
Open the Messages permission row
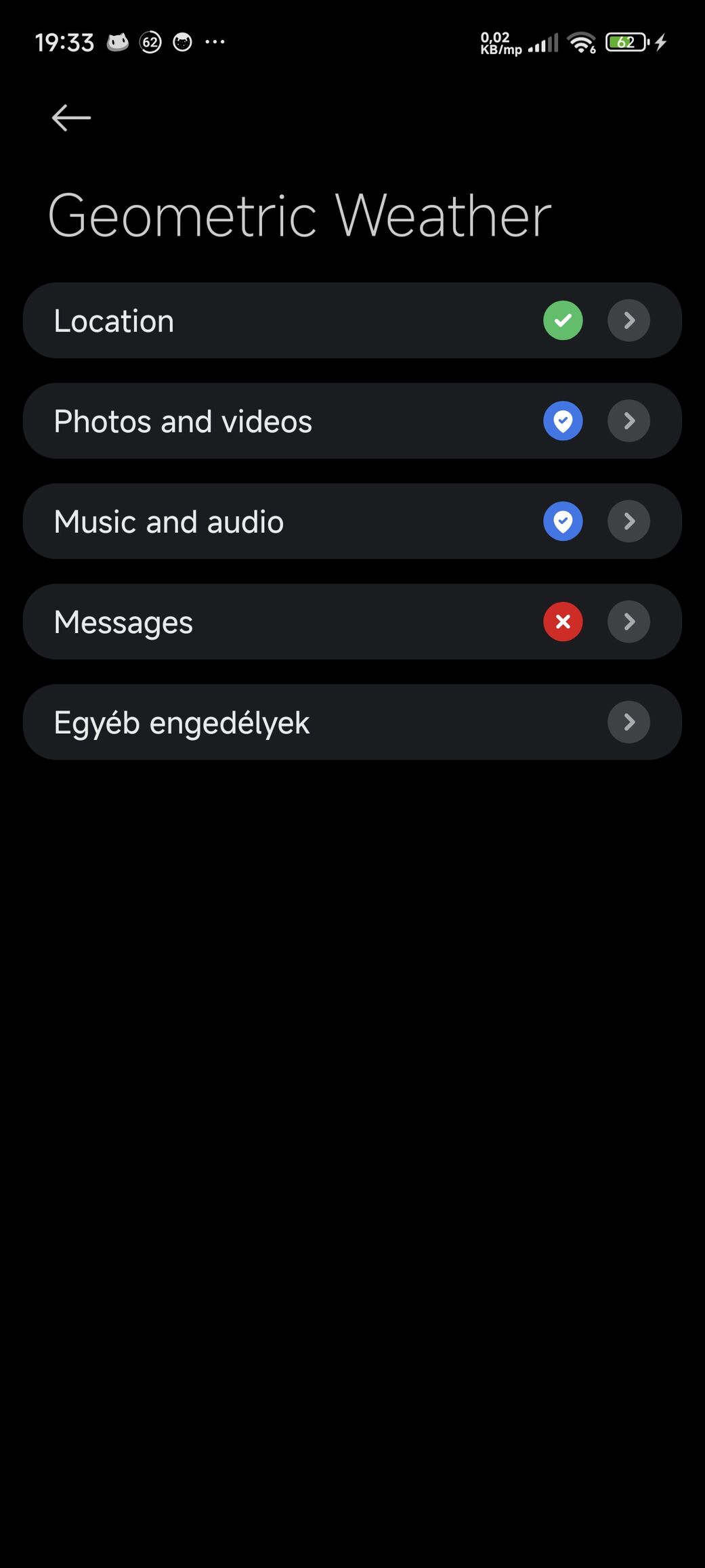coord(352,622)
